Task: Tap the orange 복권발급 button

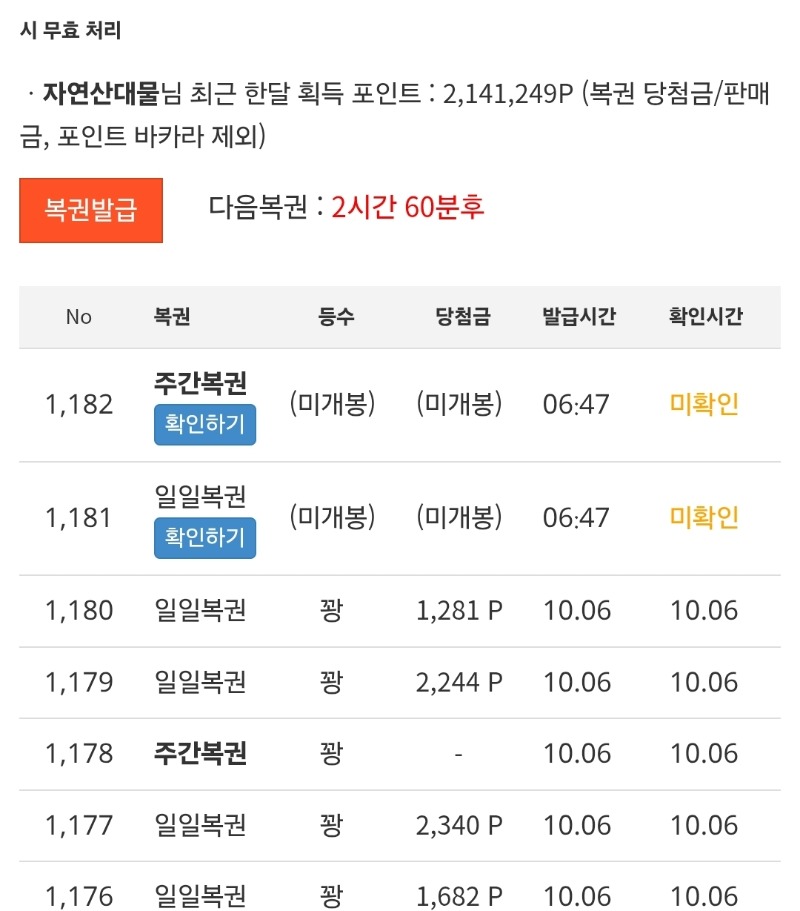Action: tap(91, 210)
